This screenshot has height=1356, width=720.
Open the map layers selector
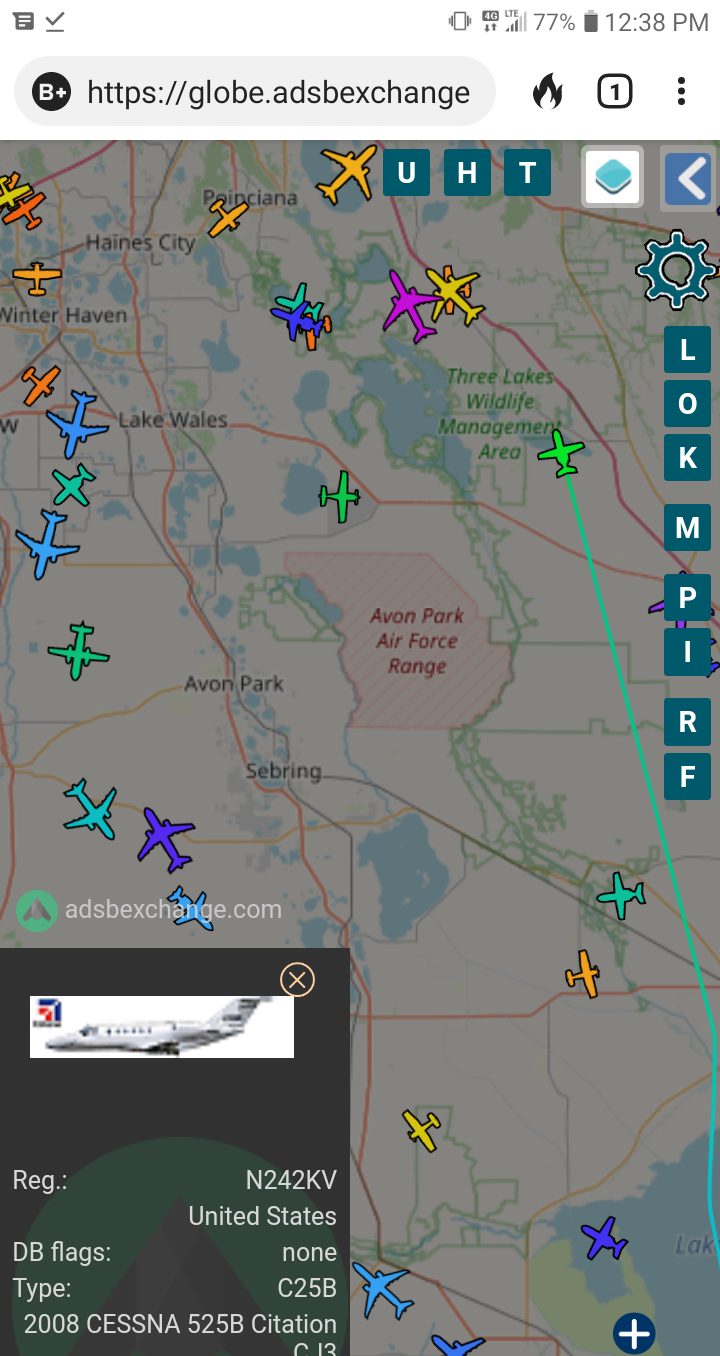613,178
